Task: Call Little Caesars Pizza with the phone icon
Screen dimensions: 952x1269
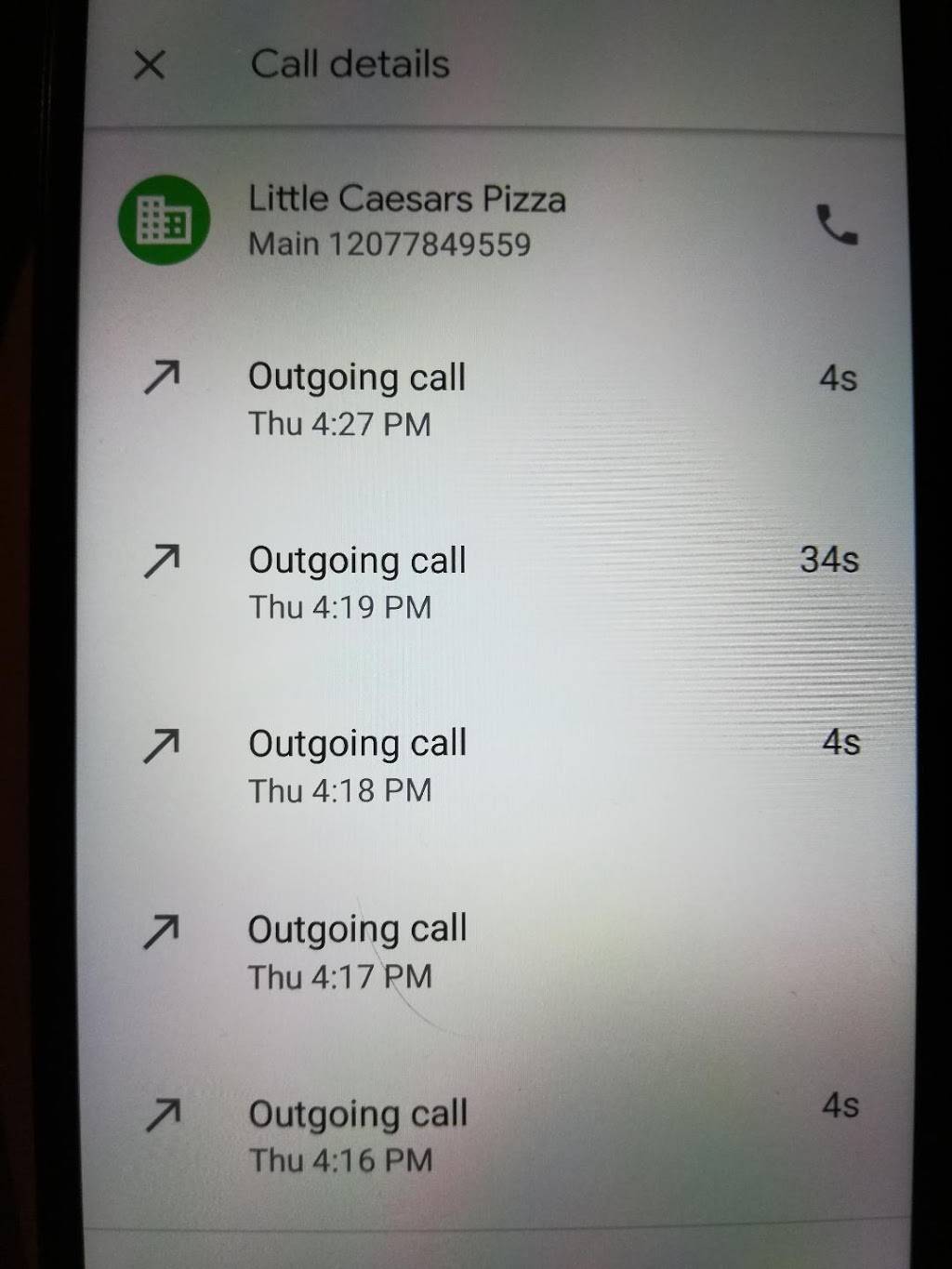Action: tap(837, 225)
